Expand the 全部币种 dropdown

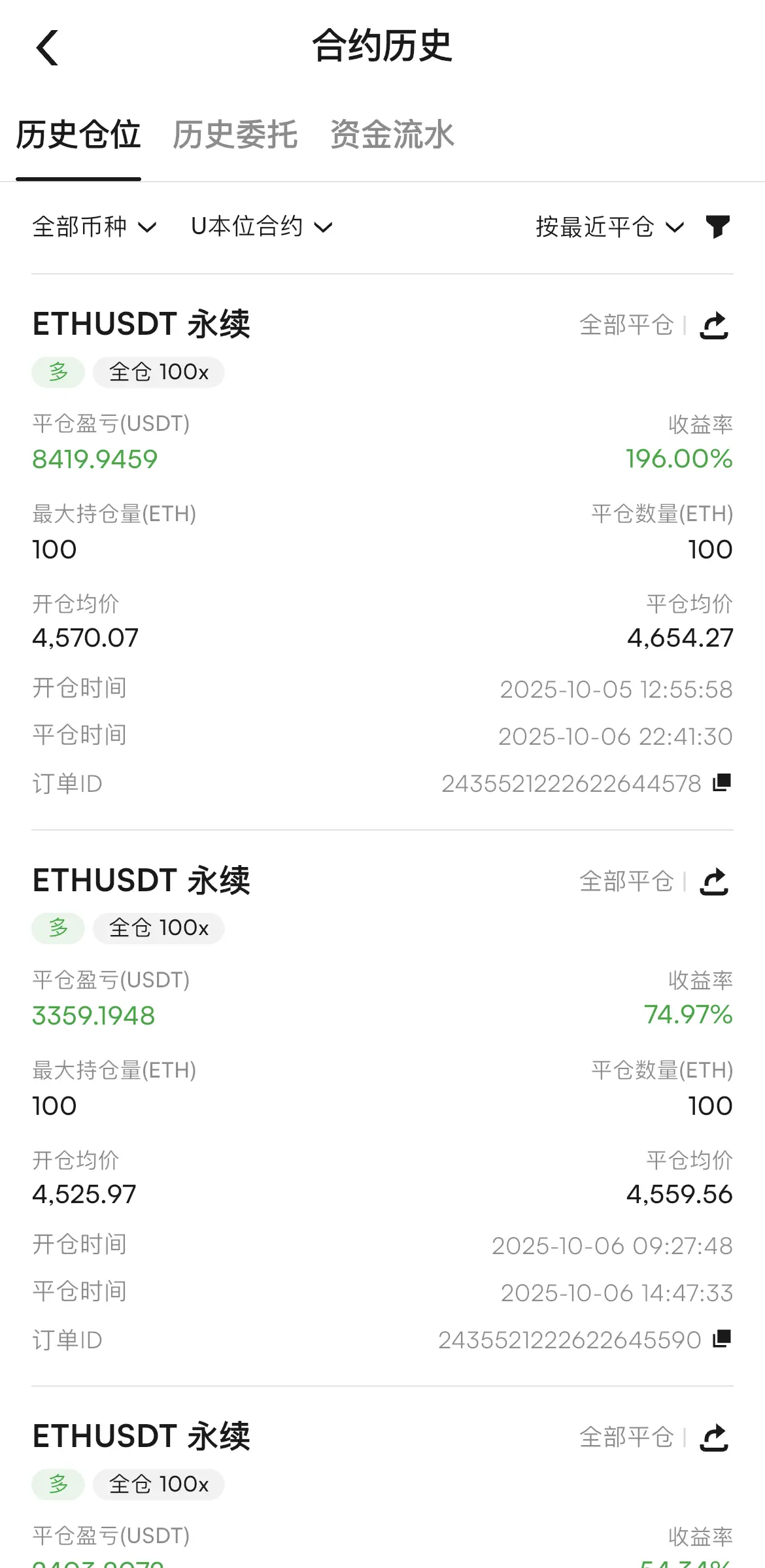point(94,227)
